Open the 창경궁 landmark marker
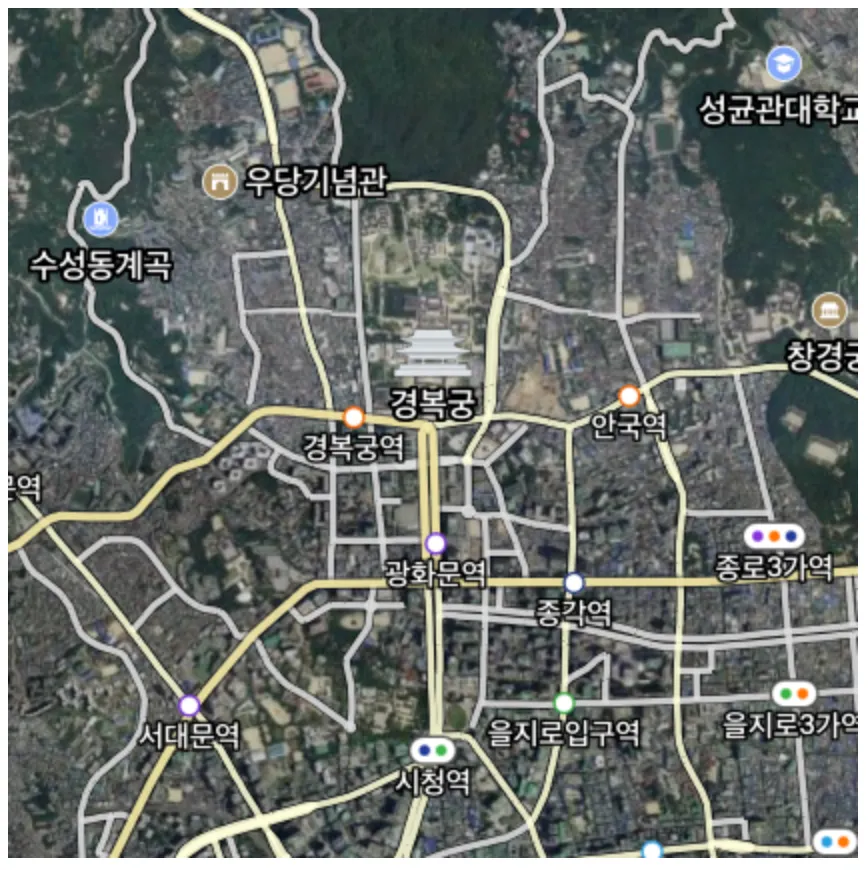 point(829,311)
